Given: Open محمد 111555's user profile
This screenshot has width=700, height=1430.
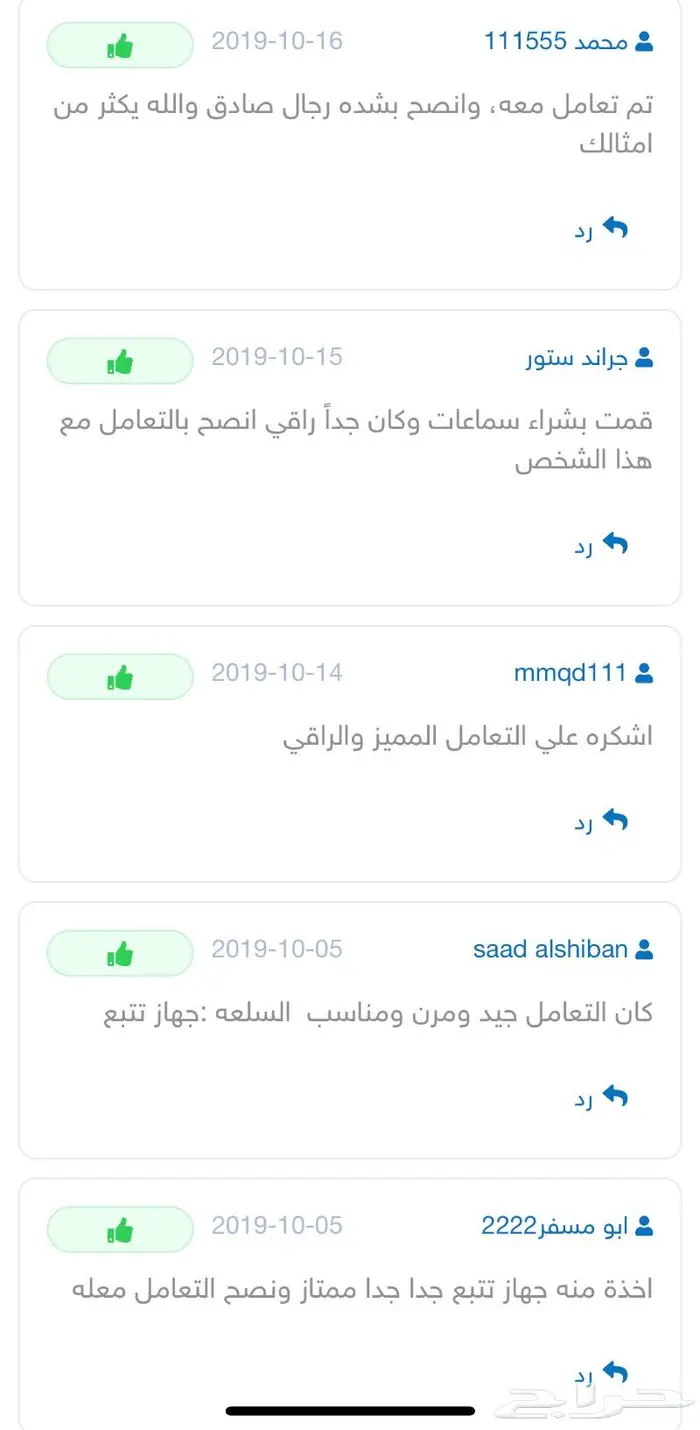Looking at the screenshot, I should [567, 41].
